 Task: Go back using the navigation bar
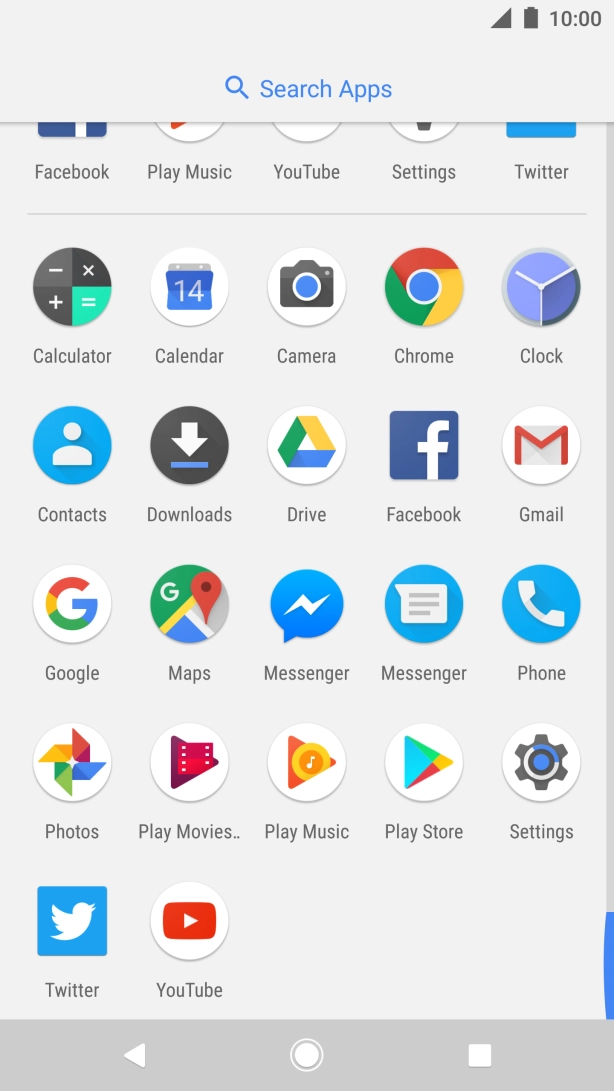pyautogui.click(x=134, y=1054)
